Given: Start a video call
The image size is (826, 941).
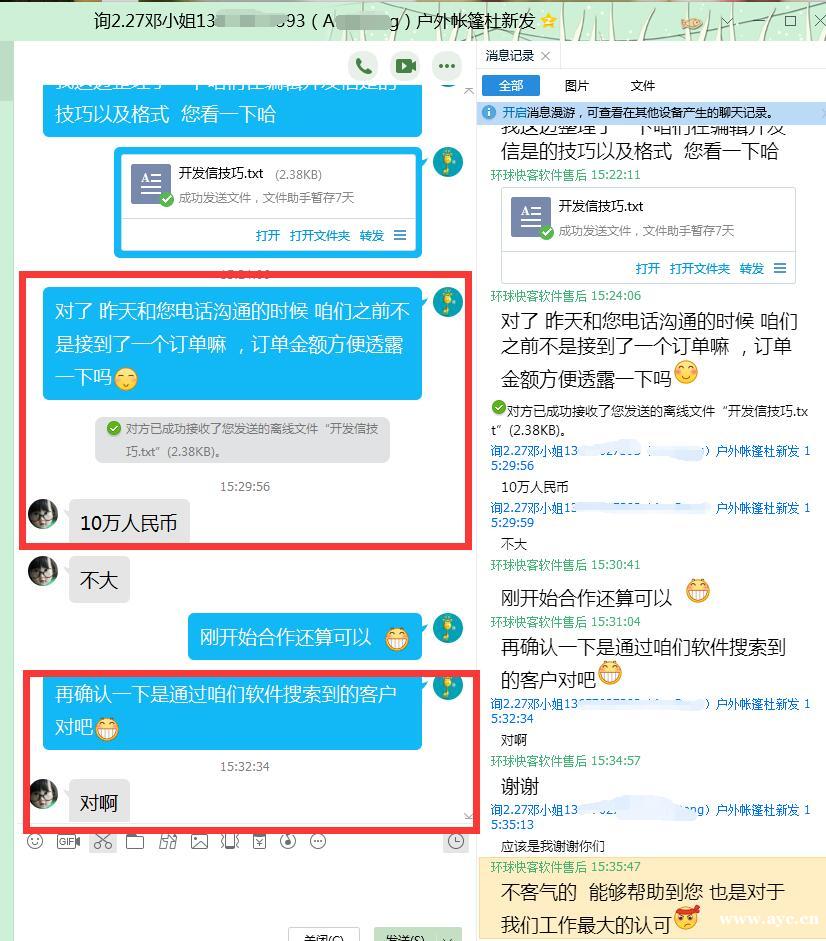Looking at the screenshot, I should tap(405, 66).
